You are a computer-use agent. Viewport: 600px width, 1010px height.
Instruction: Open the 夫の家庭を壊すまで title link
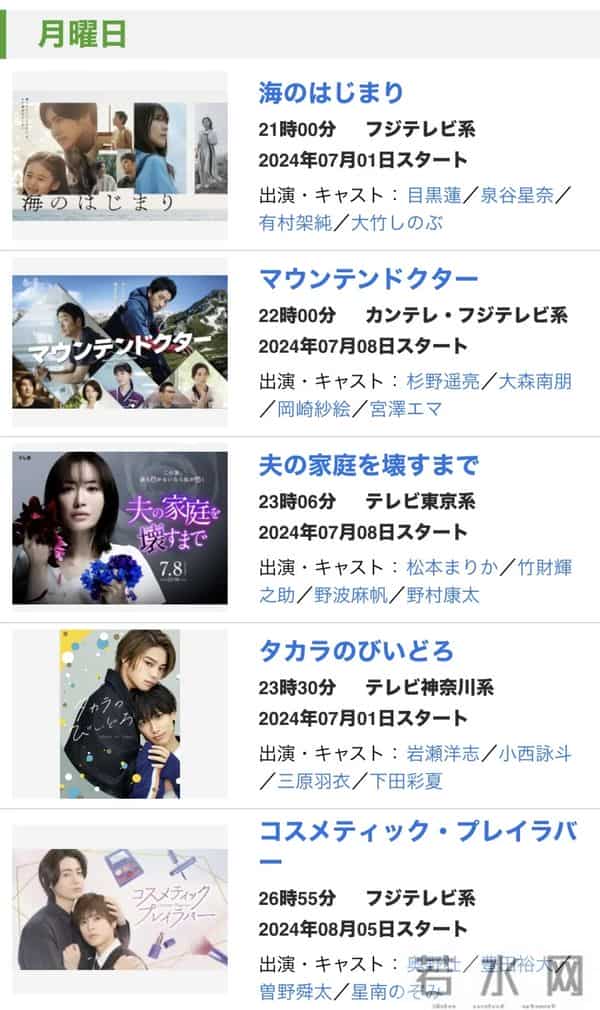(x=368, y=465)
